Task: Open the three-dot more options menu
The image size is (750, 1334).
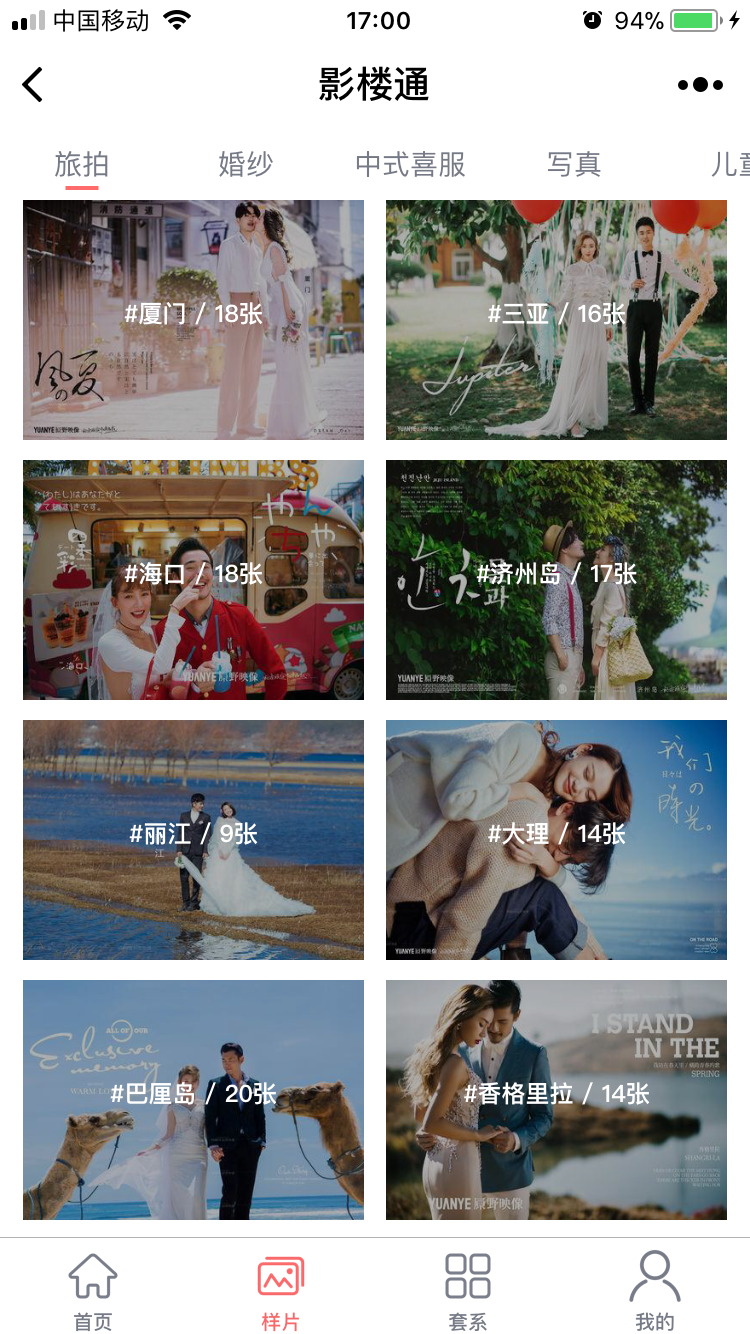Action: [x=700, y=85]
